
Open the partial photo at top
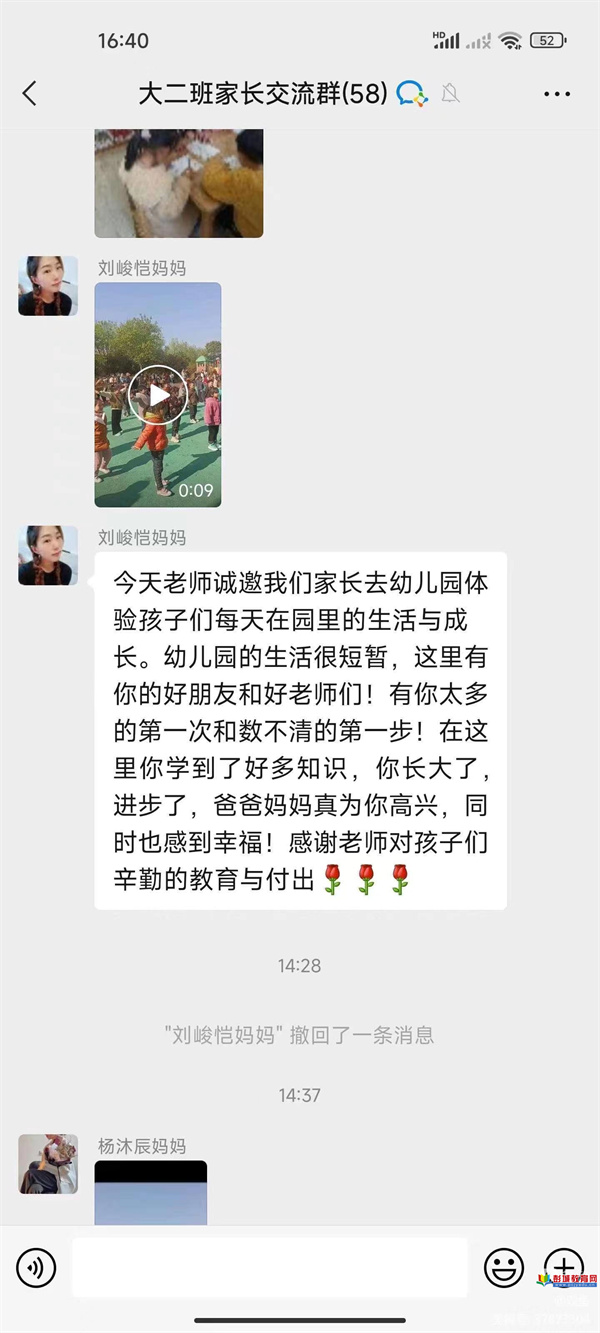178,183
